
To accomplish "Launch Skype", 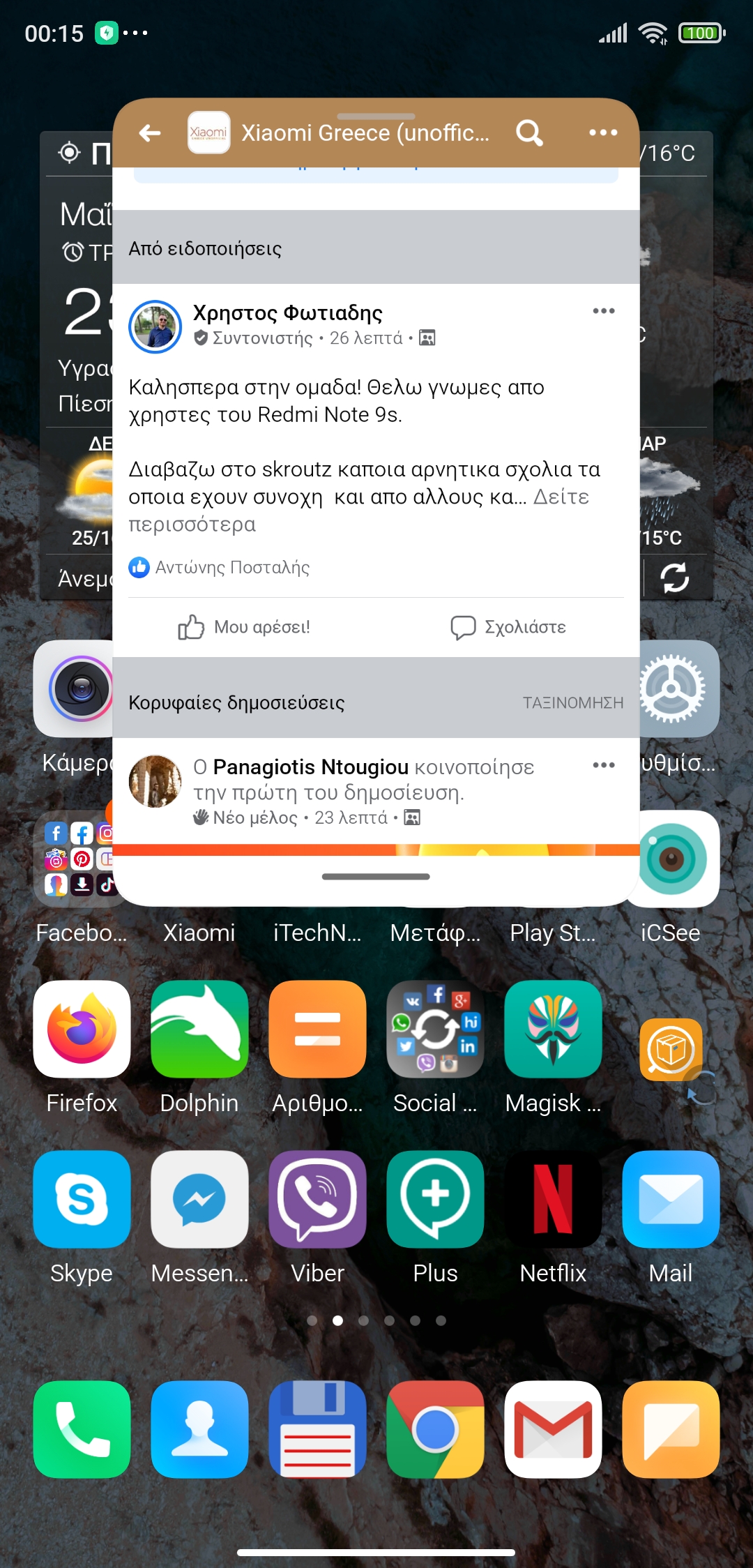I will [82, 1200].
